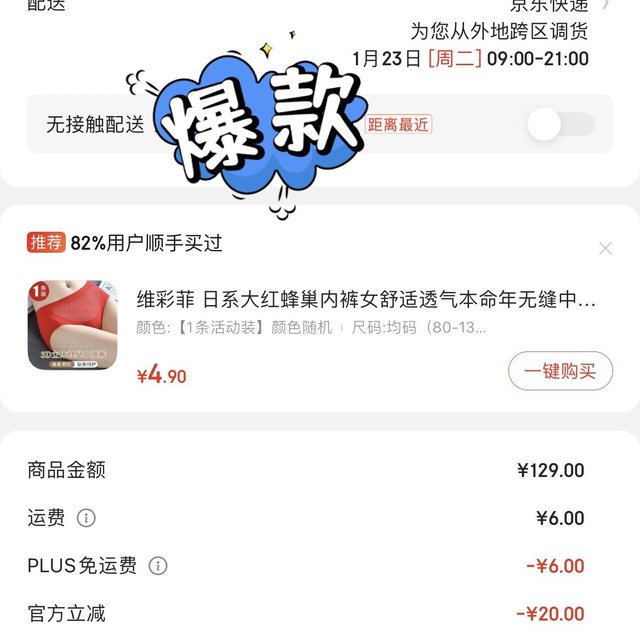Show info about 运费

(x=87, y=518)
